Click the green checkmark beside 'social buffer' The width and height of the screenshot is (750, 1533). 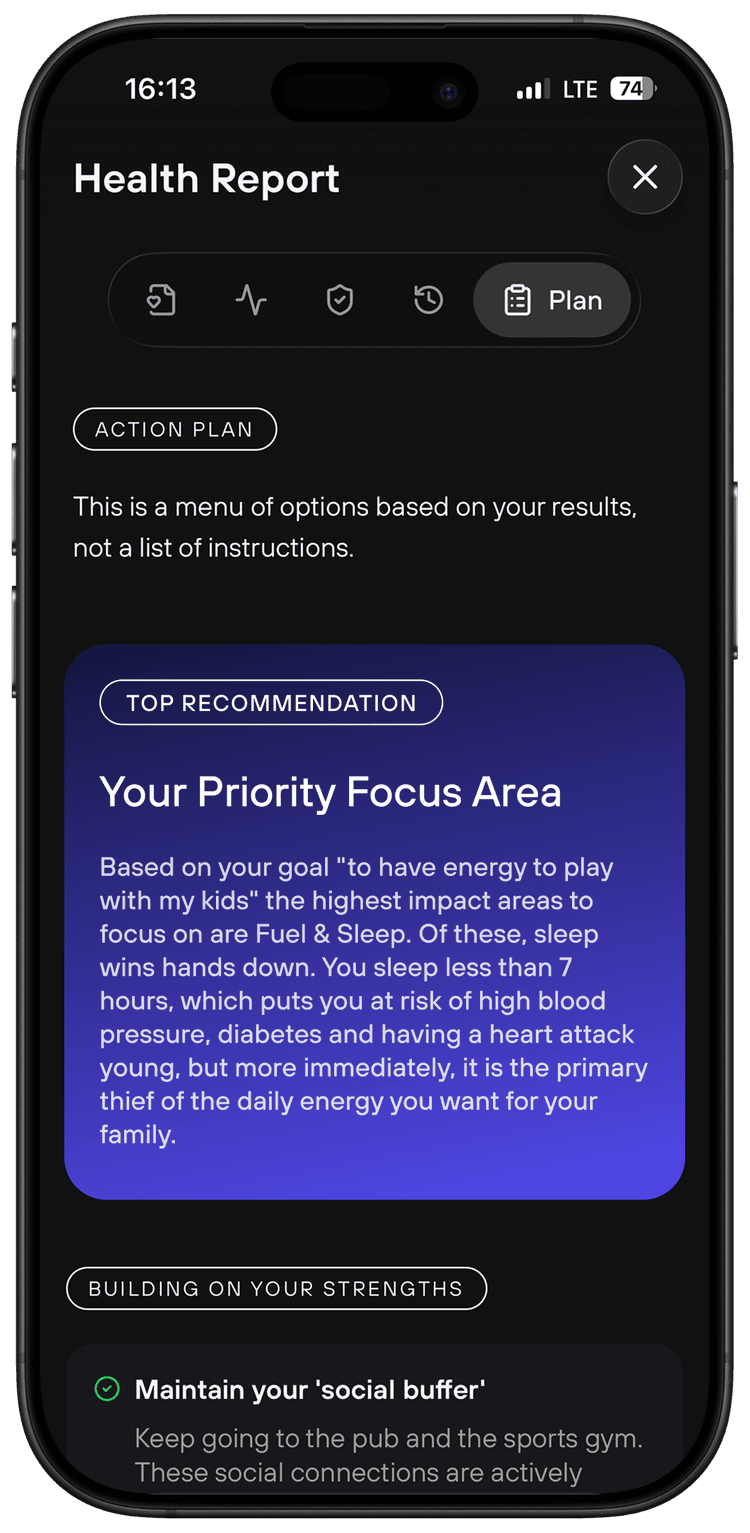[x=106, y=1389]
